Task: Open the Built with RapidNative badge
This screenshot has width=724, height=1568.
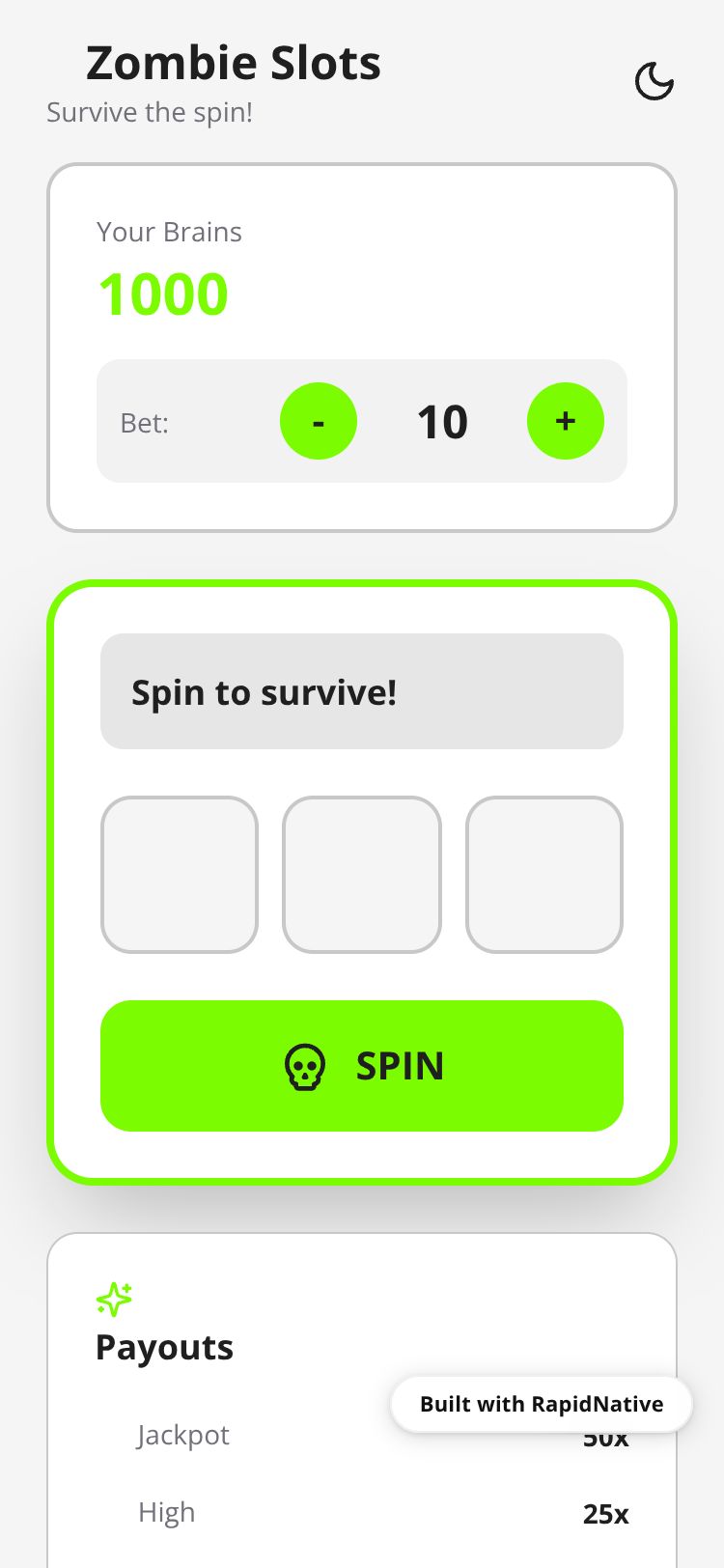Action: [x=542, y=1404]
